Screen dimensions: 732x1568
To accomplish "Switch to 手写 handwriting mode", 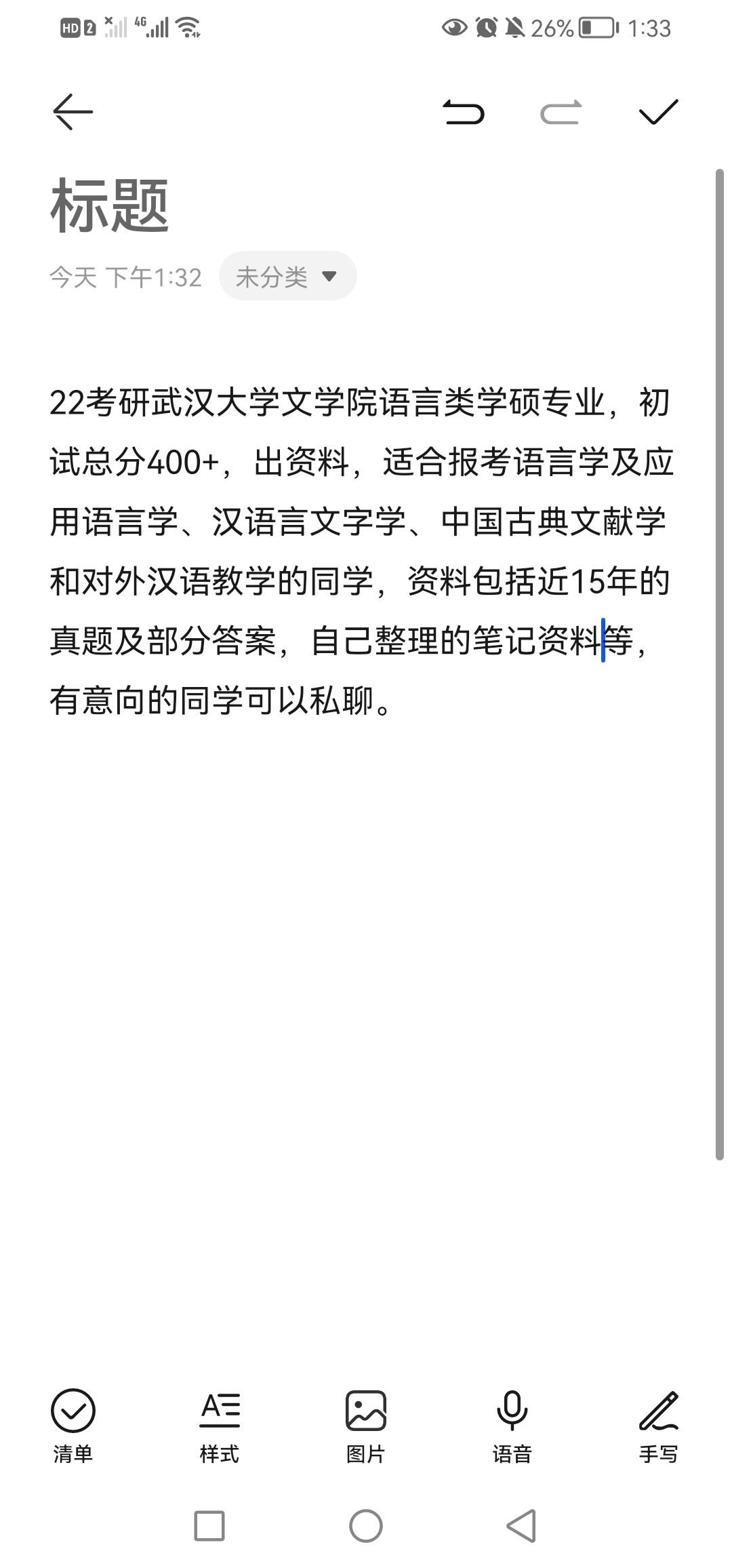I will tap(658, 1426).
